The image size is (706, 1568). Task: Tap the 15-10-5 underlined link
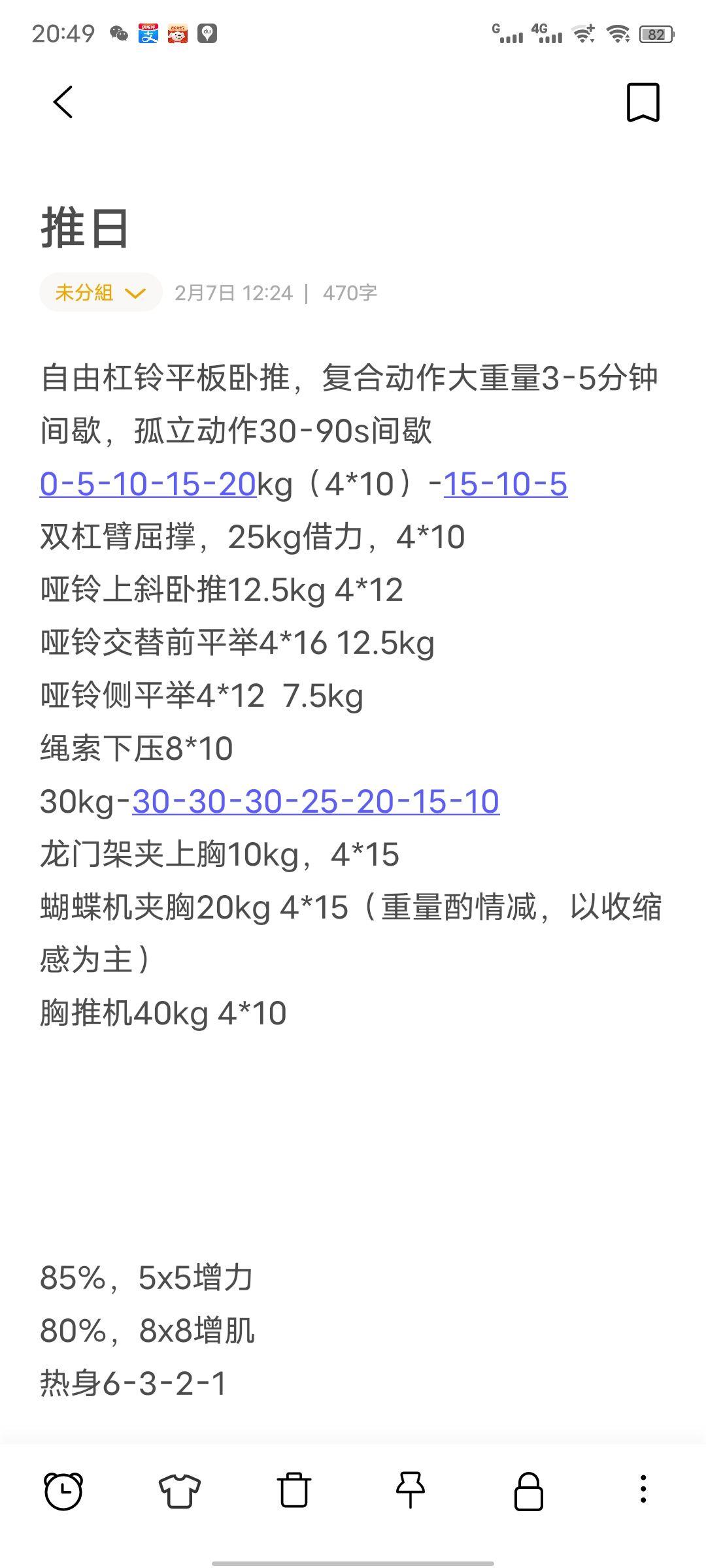coord(505,484)
